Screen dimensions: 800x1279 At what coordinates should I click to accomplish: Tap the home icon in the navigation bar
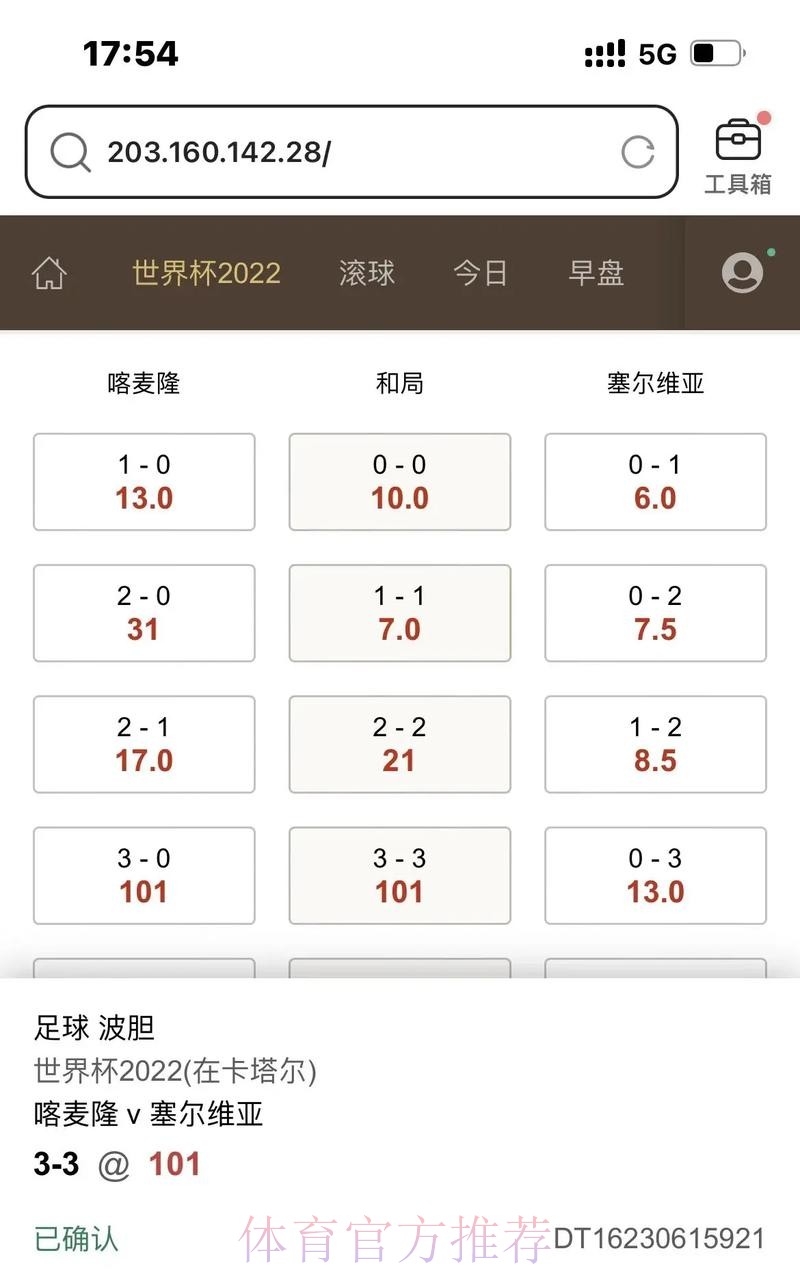pos(49,274)
